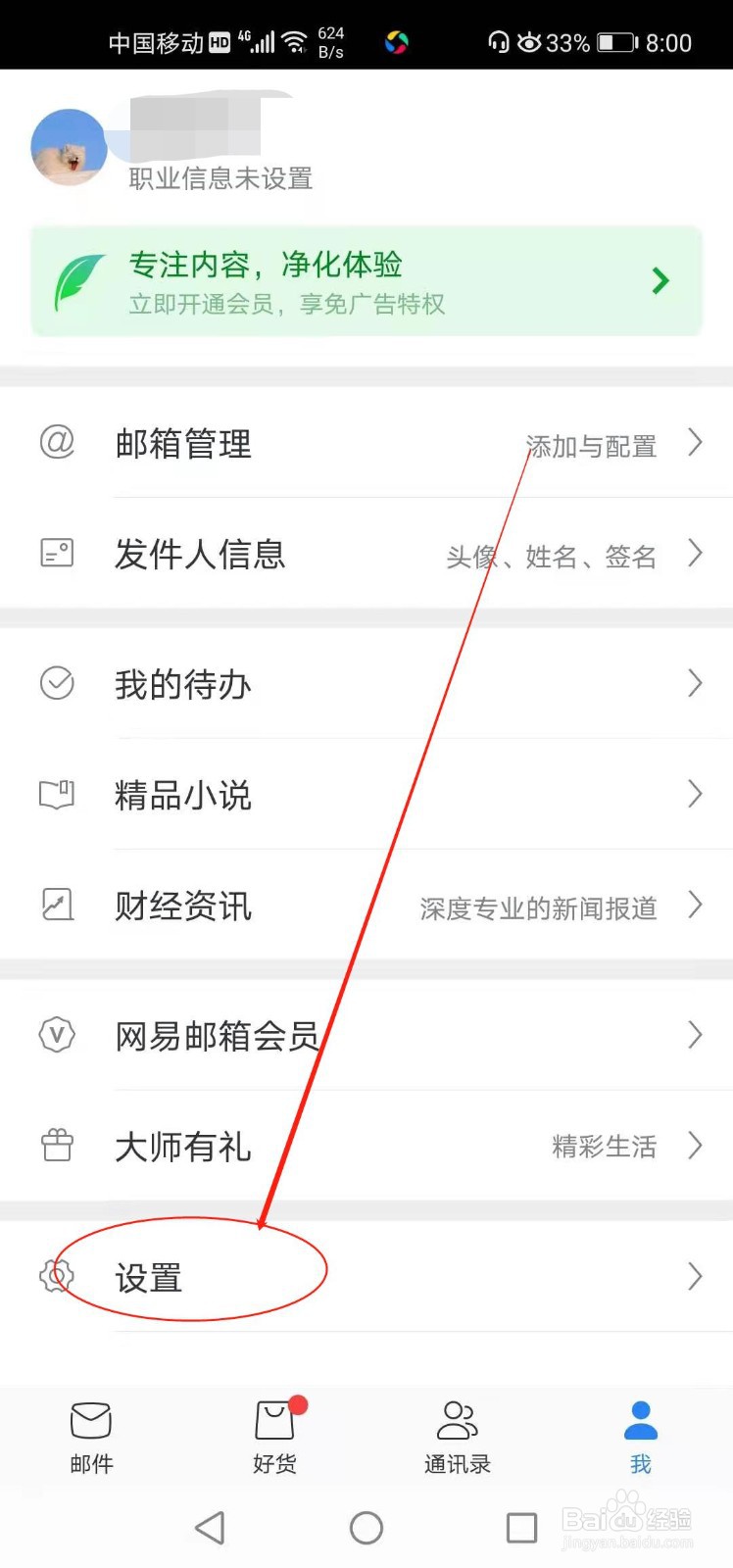This screenshot has height=1568, width=733.
Task: Open the membership banner via its arrow
Action: tap(660, 281)
